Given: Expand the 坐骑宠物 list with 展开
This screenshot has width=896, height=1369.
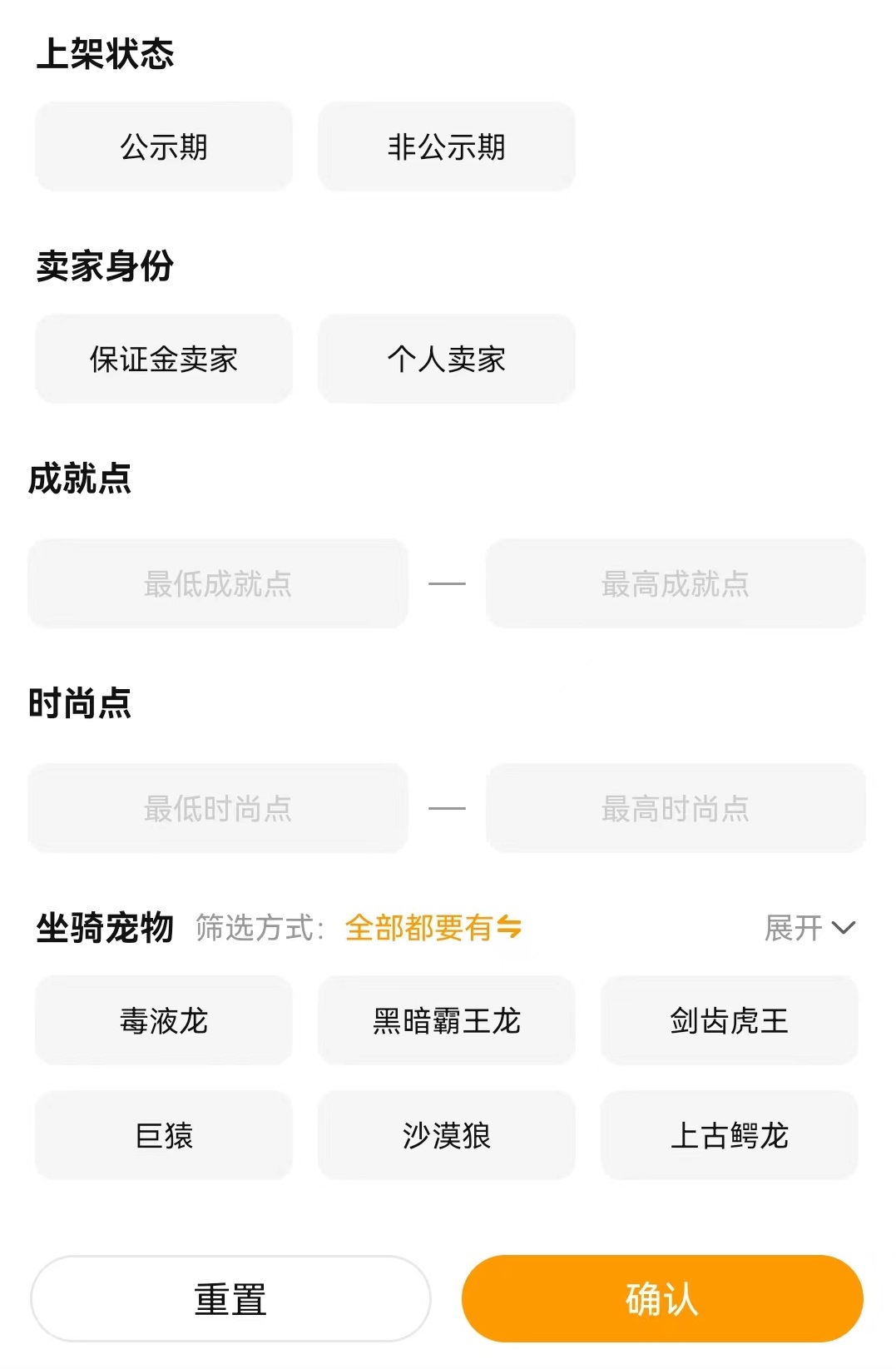Looking at the screenshot, I should pyautogui.click(x=809, y=927).
